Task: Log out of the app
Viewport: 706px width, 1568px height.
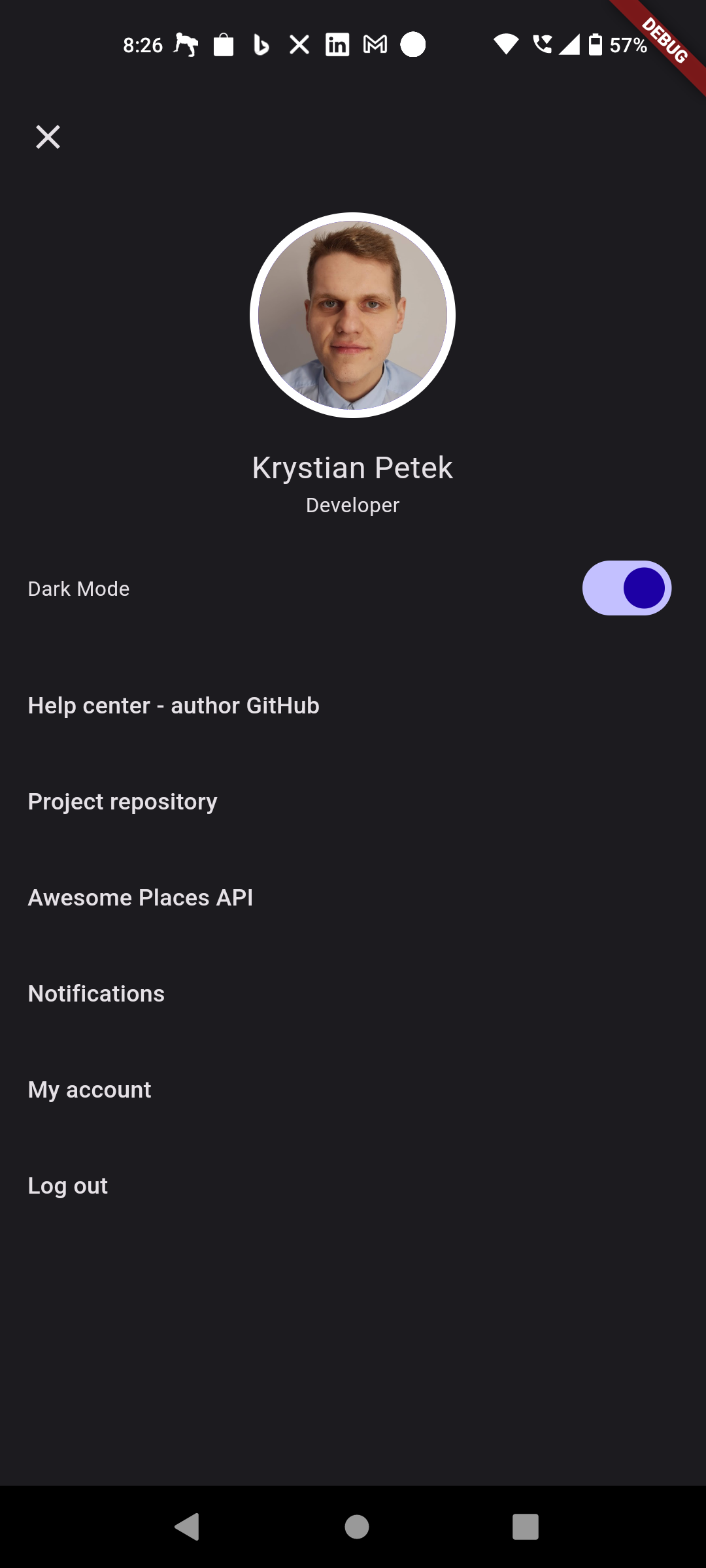Action: [x=68, y=1186]
